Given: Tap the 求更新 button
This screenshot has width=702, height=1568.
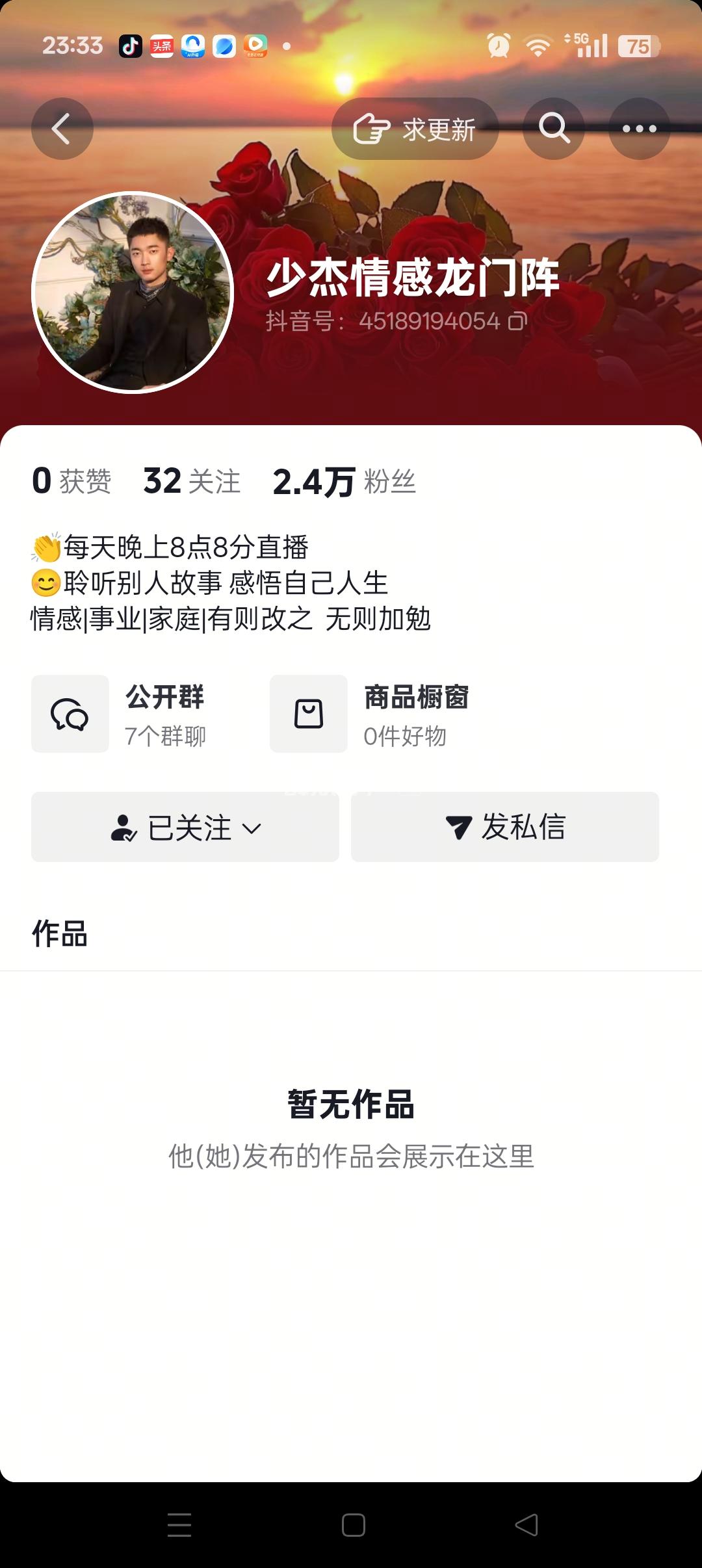Looking at the screenshot, I should pyautogui.click(x=415, y=129).
